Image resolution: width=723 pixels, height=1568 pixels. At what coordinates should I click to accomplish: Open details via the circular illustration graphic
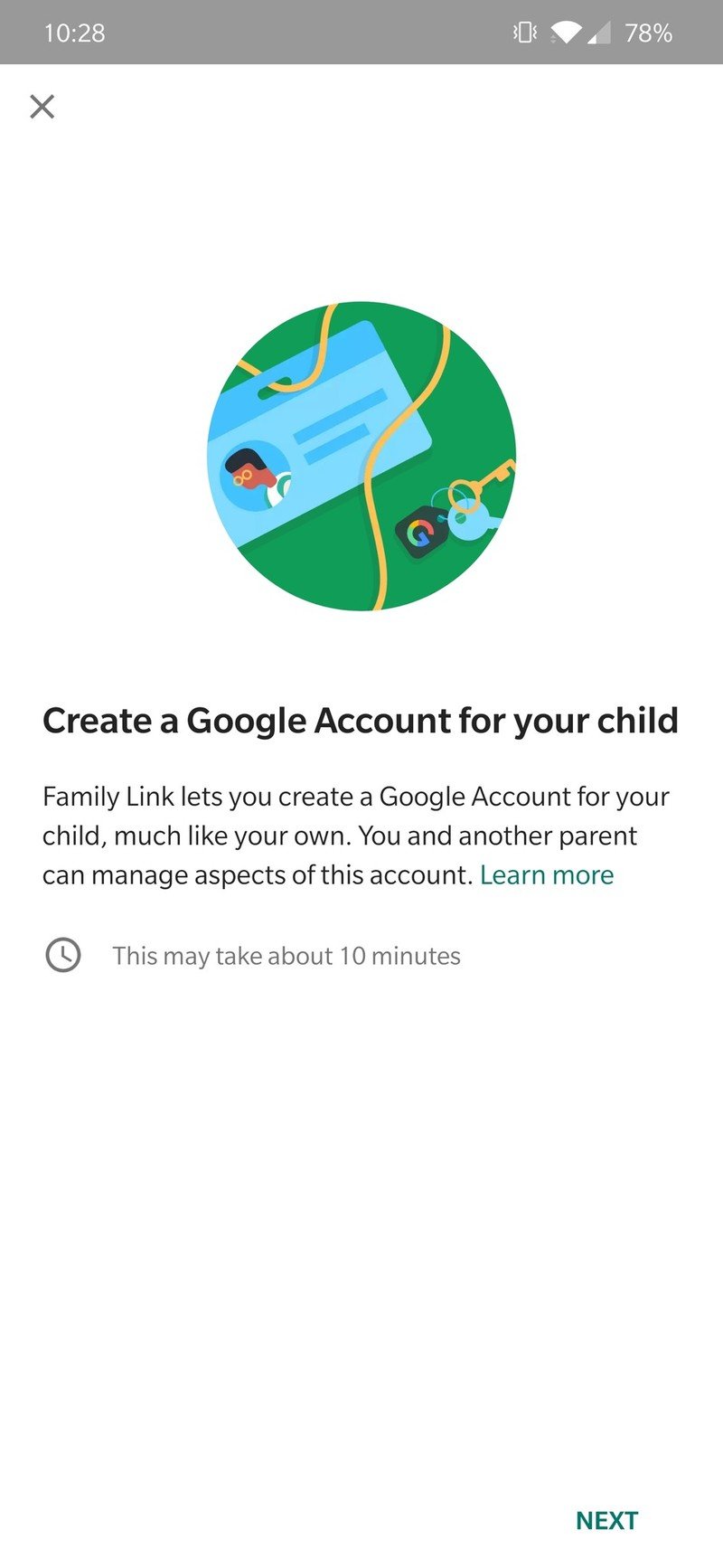click(x=361, y=457)
